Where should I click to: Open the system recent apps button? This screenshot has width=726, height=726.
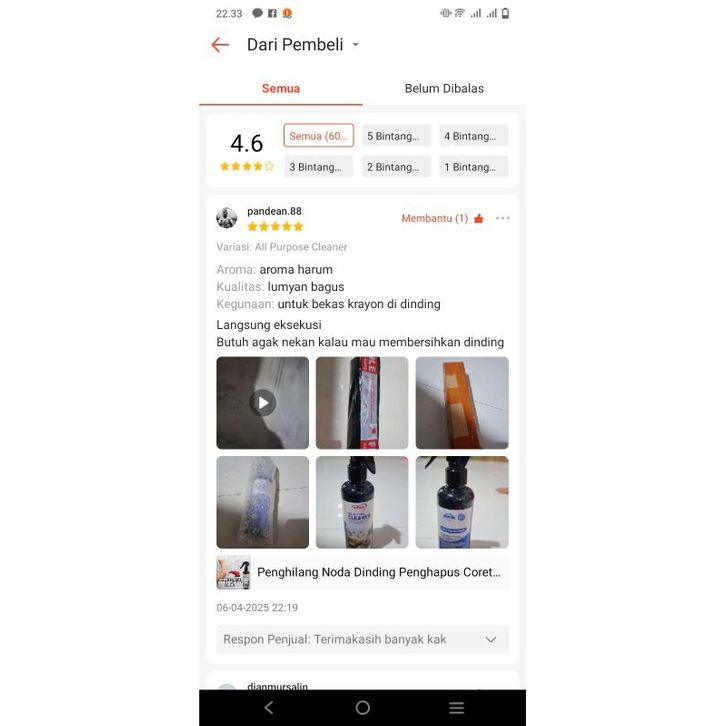(x=456, y=707)
